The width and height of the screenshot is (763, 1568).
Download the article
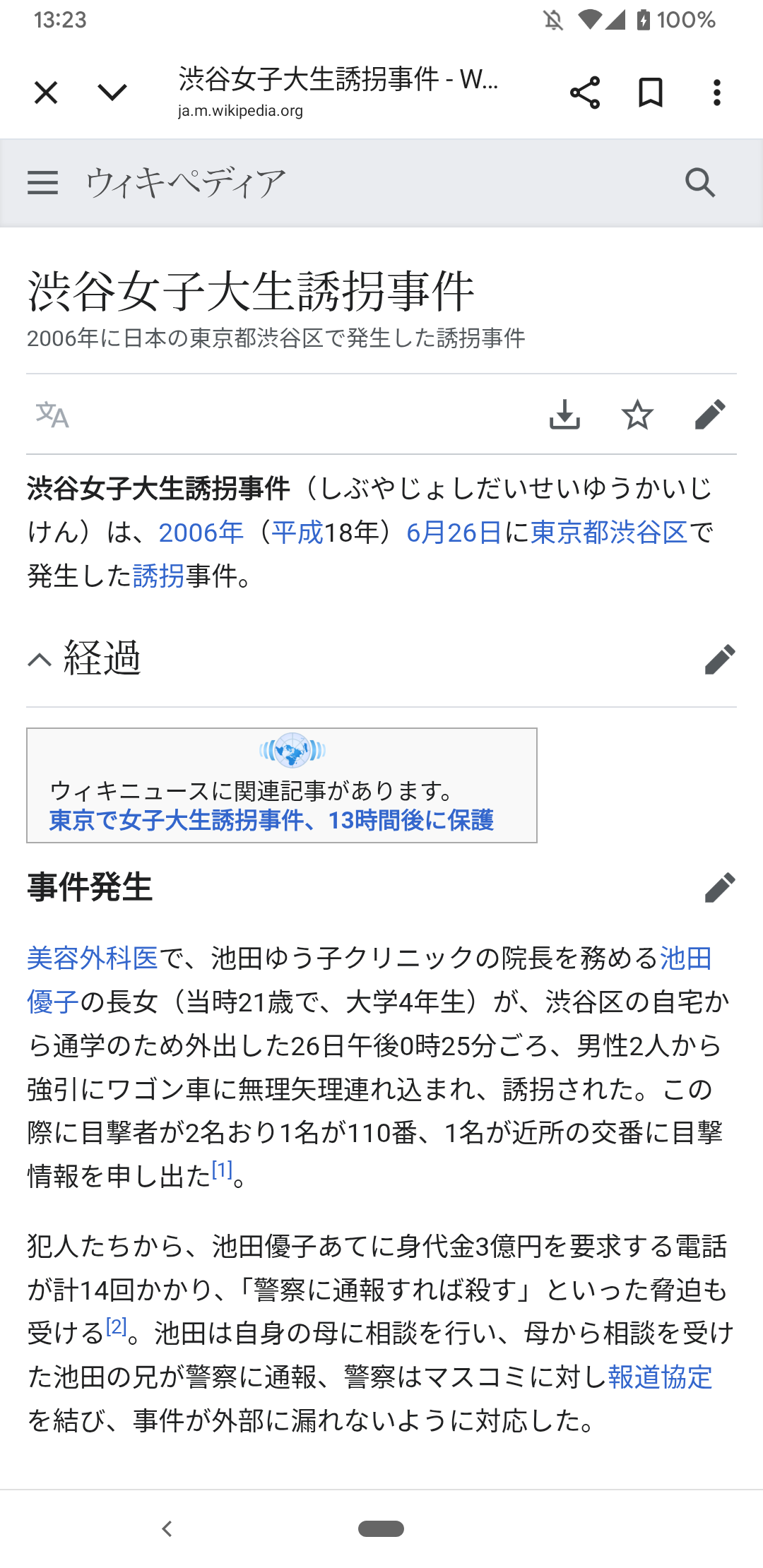coord(564,415)
